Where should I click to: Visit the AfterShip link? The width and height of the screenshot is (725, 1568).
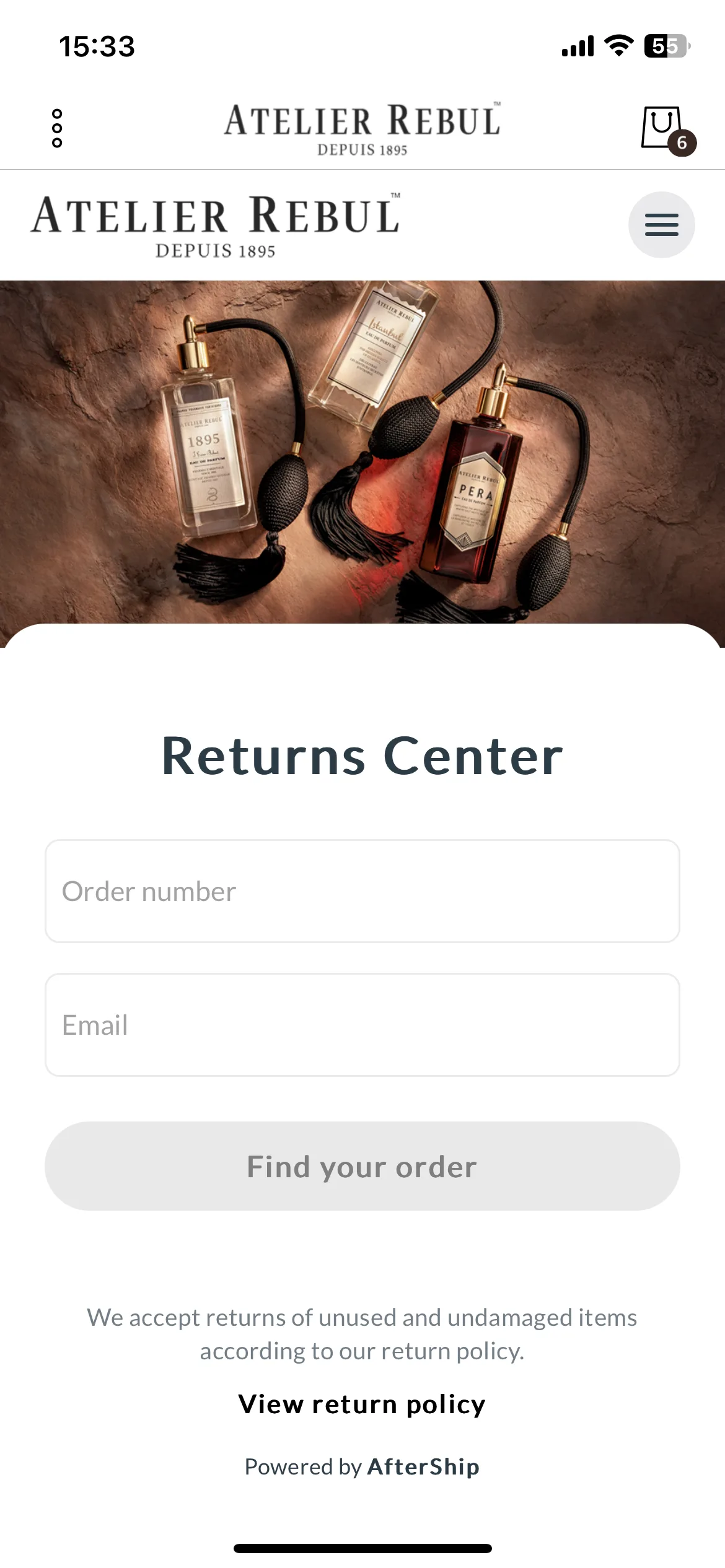(423, 1466)
